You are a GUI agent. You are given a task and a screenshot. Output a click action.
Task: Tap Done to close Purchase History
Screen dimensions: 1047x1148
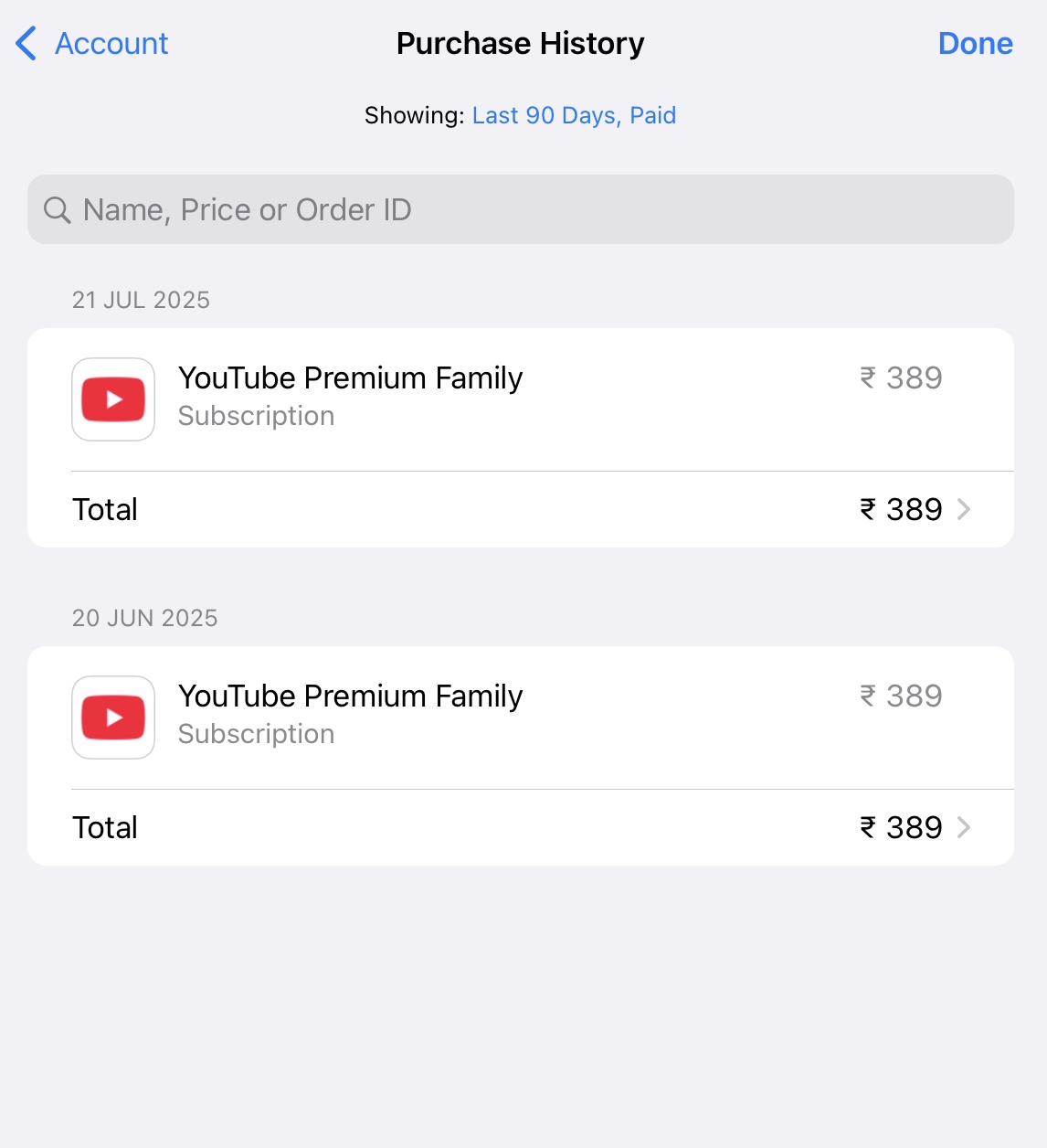(x=975, y=44)
